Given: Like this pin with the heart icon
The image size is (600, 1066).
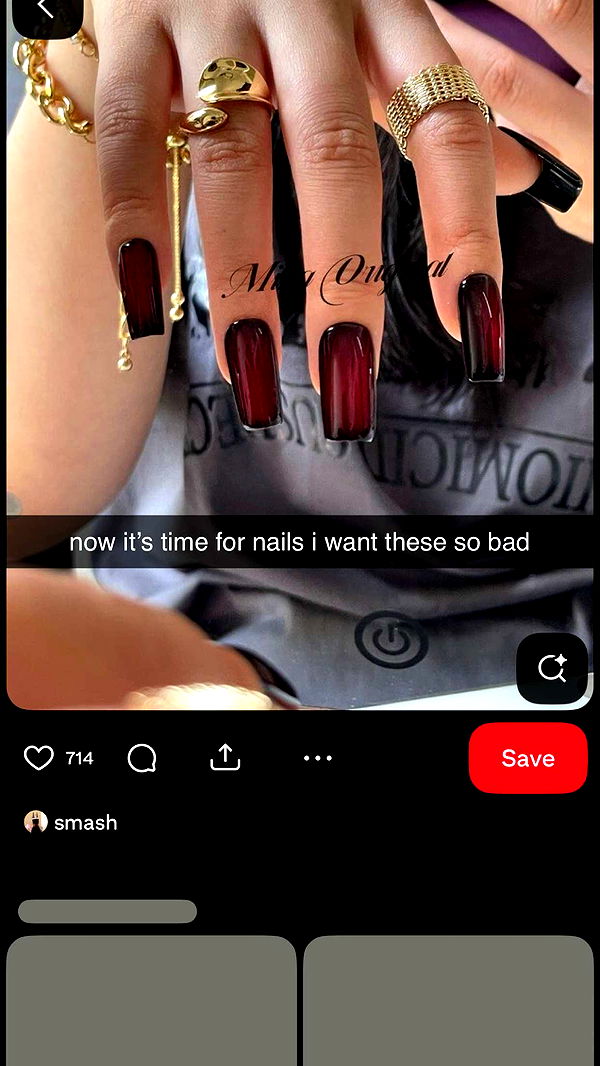Looking at the screenshot, I should click(39, 758).
